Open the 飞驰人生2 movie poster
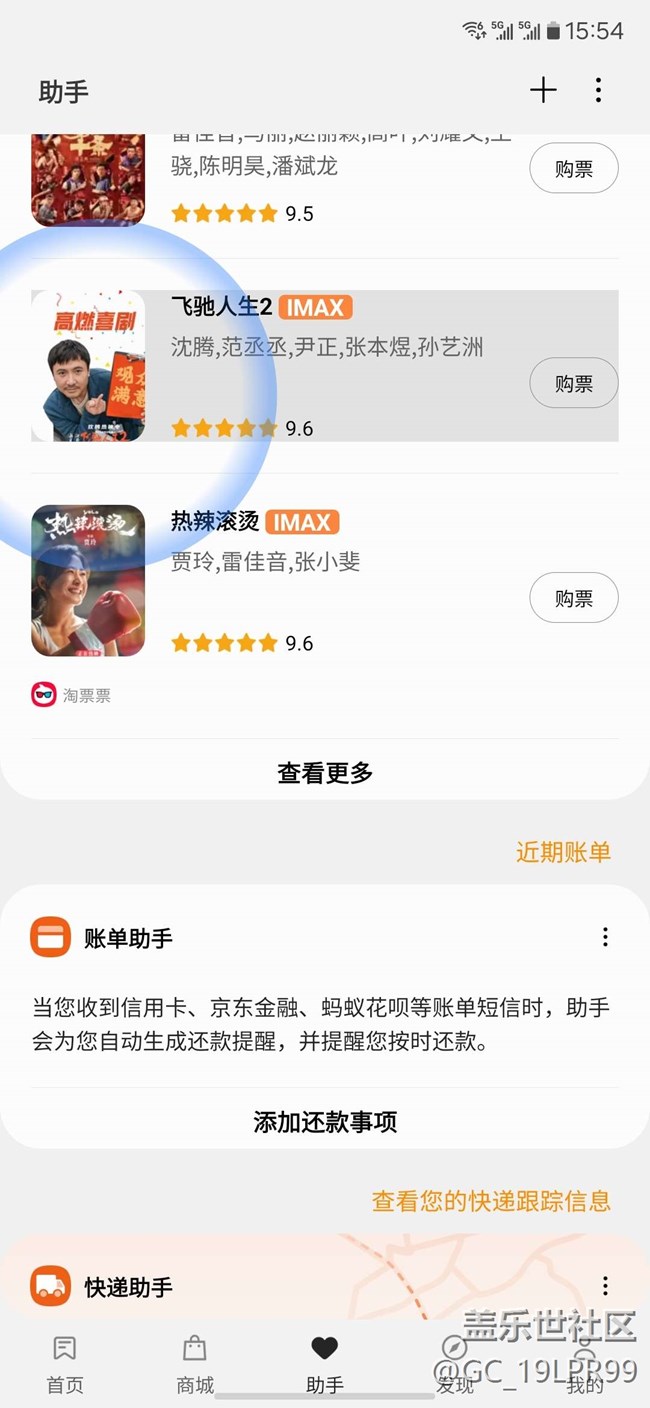 click(x=88, y=366)
